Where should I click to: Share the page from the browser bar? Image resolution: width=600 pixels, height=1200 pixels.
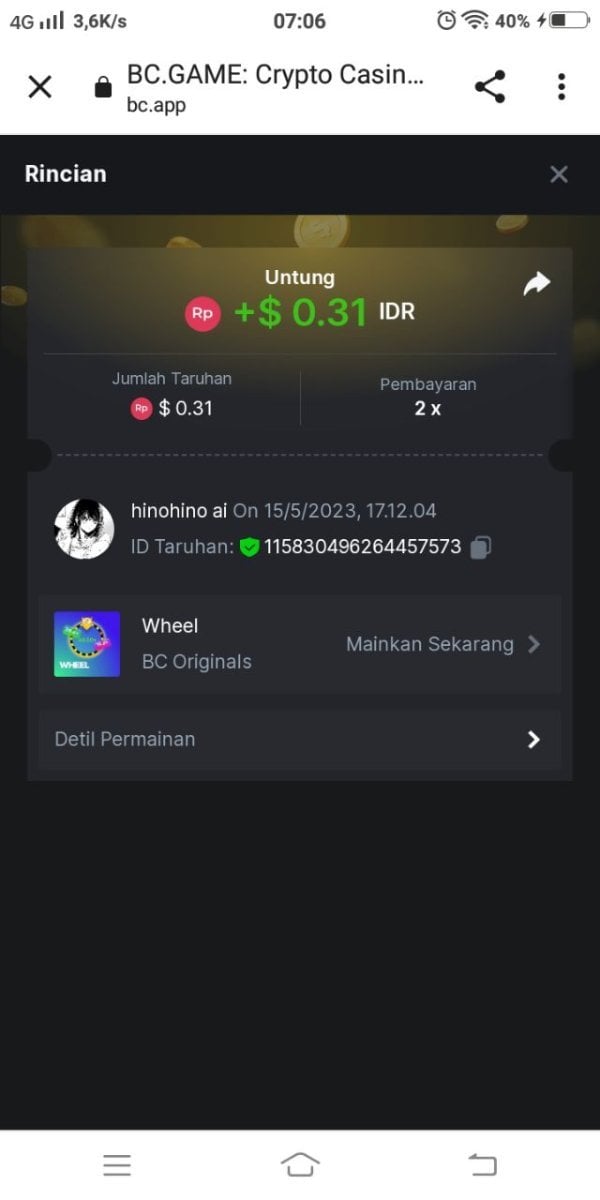[x=490, y=87]
